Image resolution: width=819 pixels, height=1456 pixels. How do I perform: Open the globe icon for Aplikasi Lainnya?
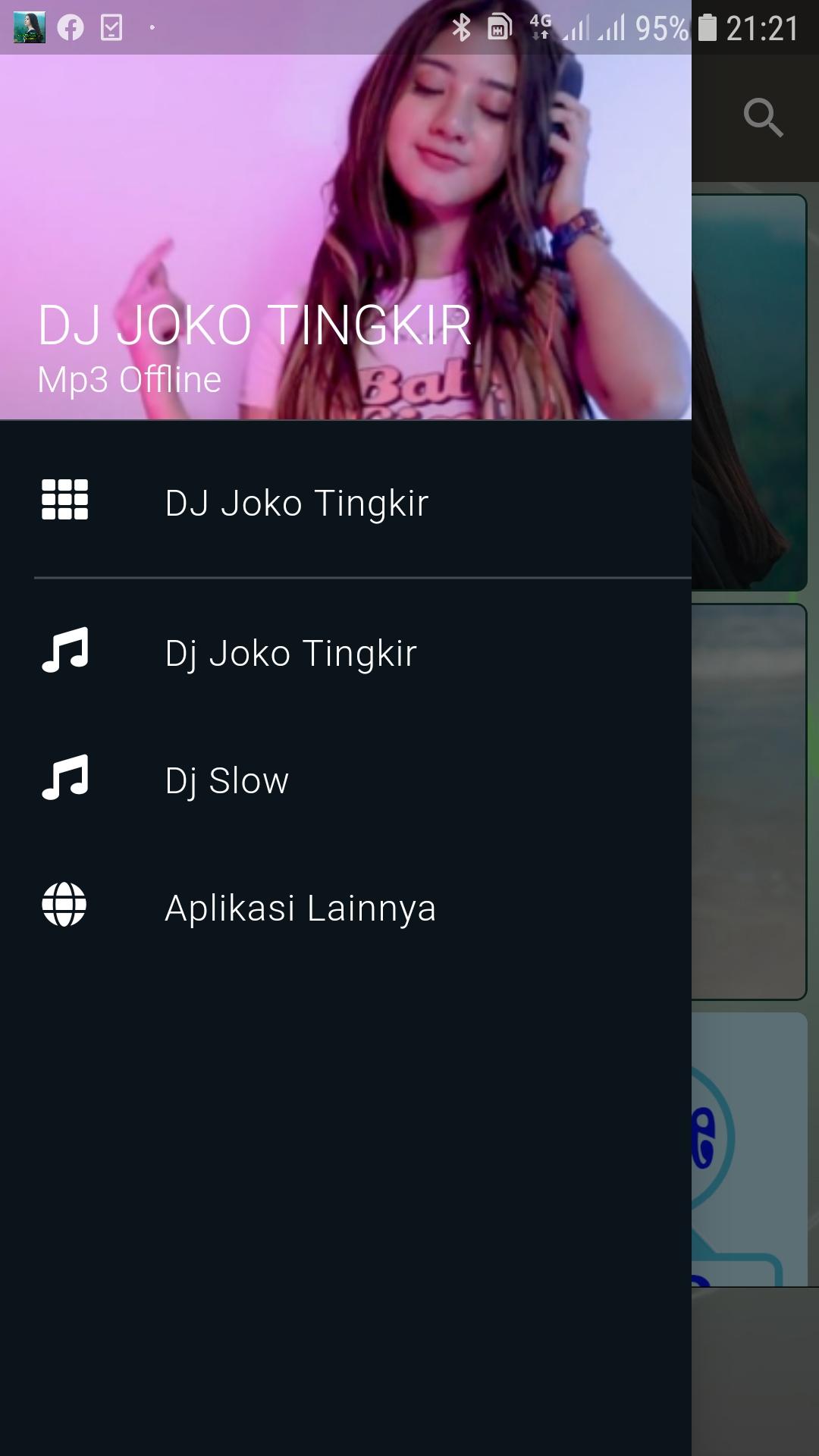(x=64, y=905)
